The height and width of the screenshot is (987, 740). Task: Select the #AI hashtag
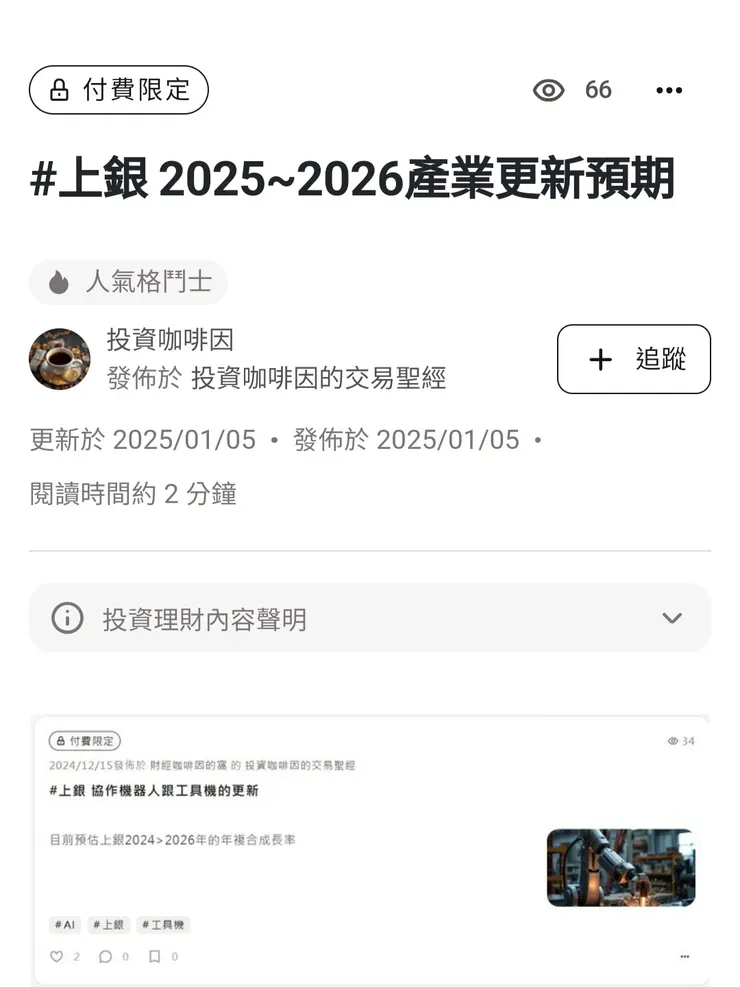click(66, 925)
